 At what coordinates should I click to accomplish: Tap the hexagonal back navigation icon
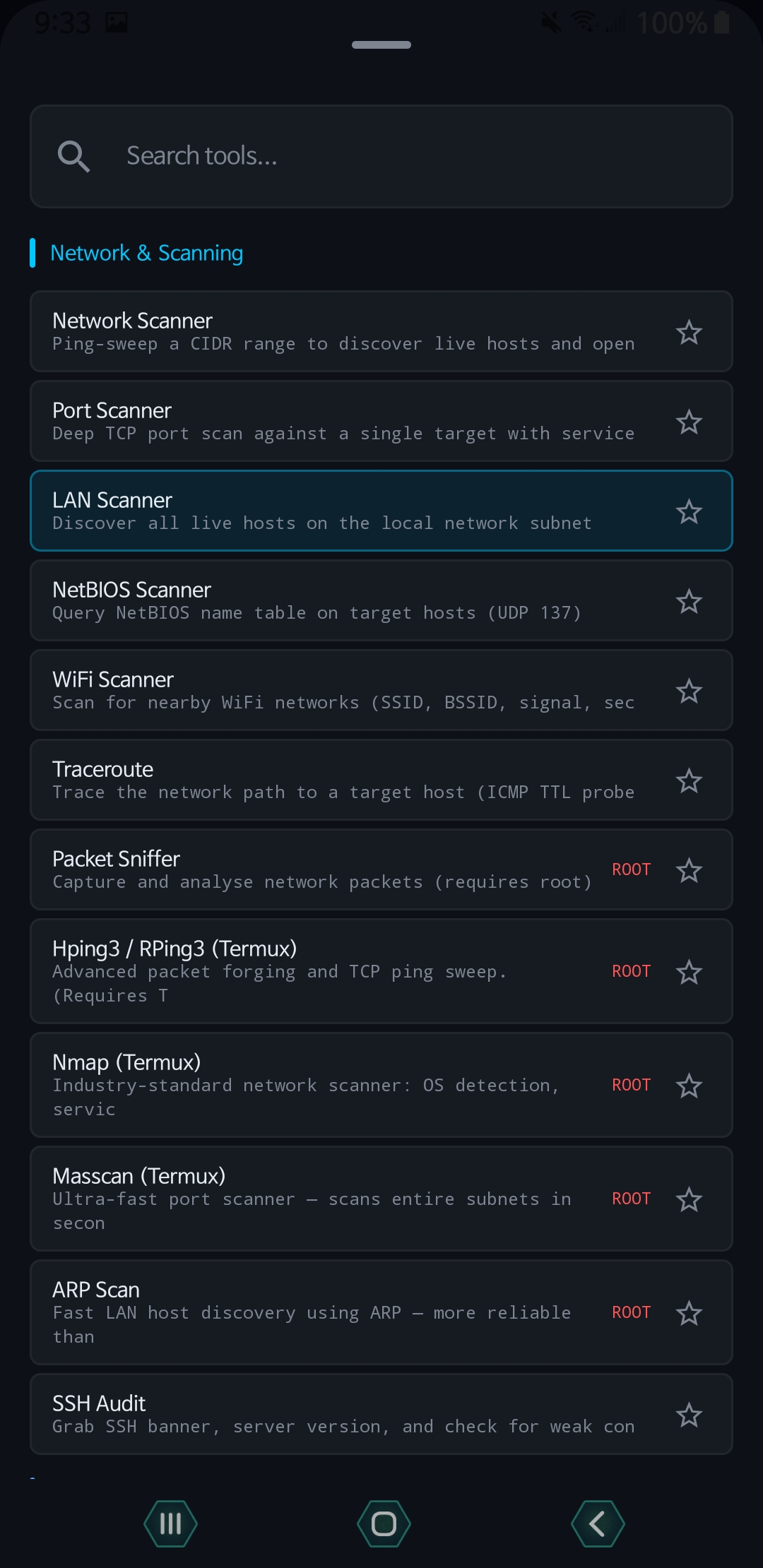pos(597,1524)
